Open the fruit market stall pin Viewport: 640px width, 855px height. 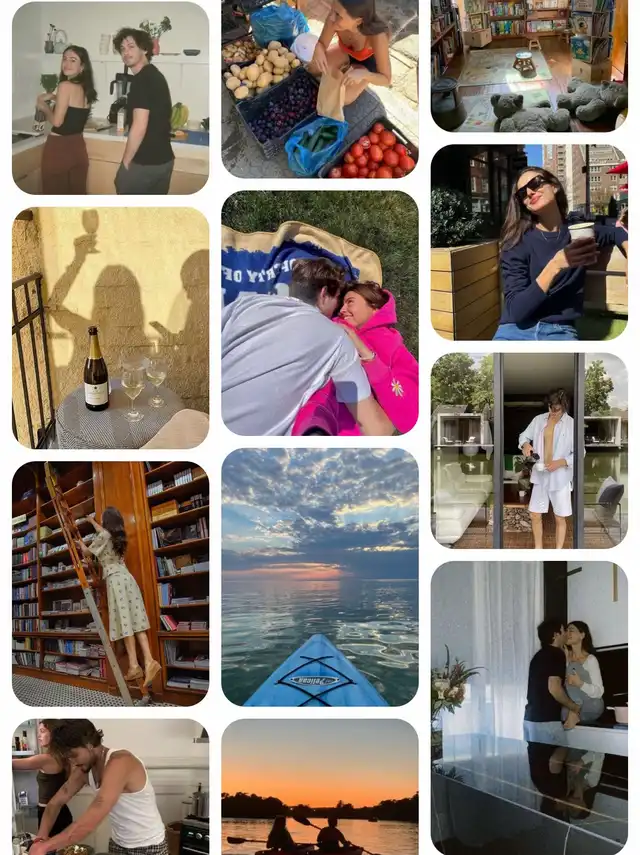click(x=320, y=89)
